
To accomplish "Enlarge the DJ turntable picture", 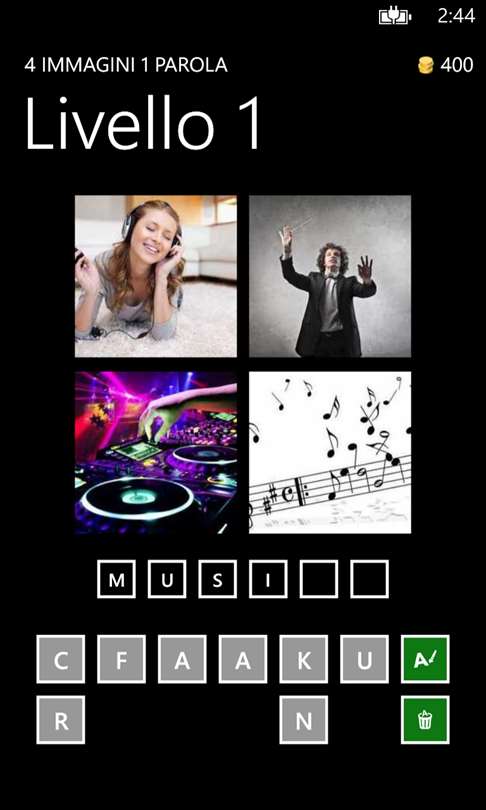I will [156, 453].
